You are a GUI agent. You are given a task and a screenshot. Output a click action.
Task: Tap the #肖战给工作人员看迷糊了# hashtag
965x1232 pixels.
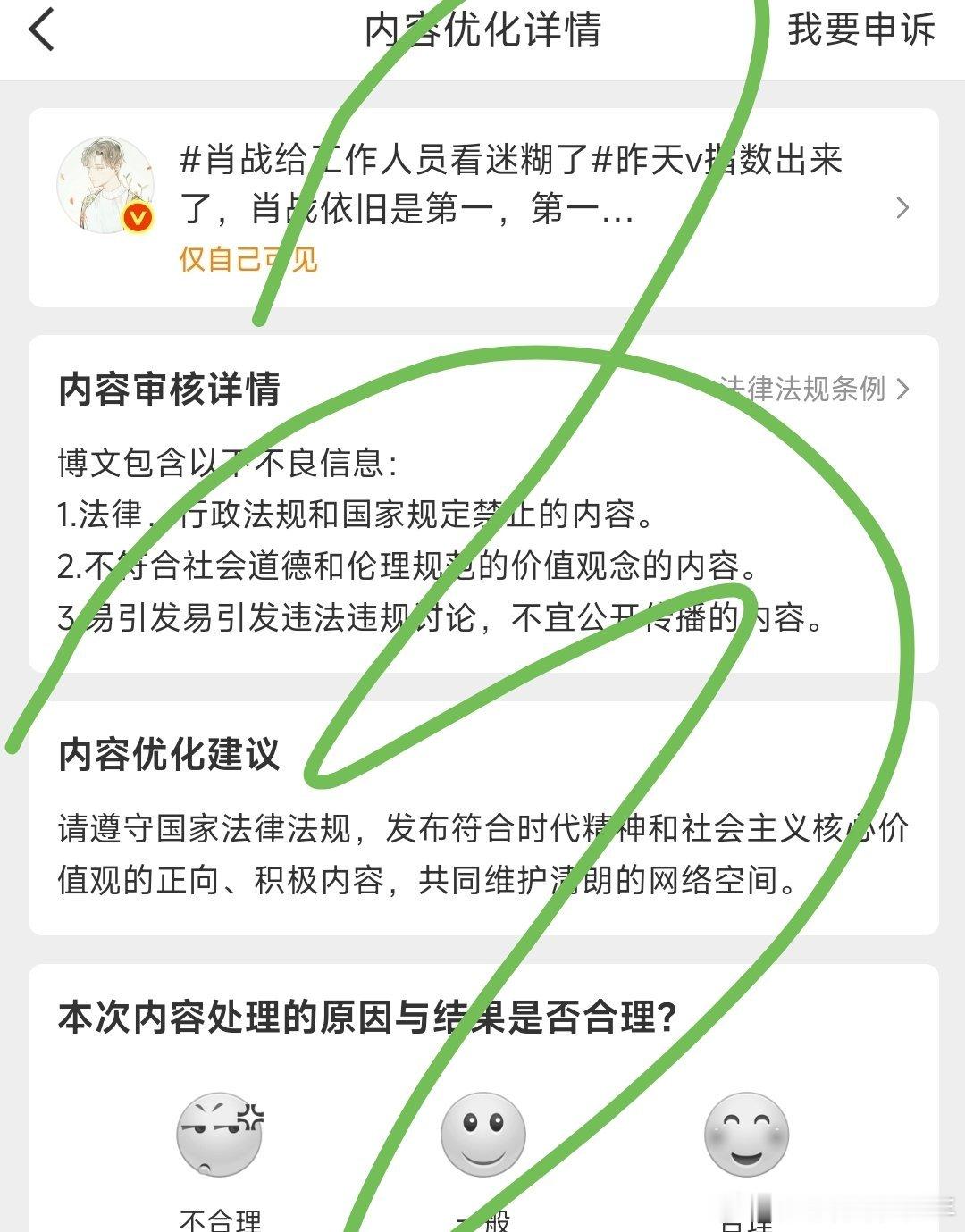click(x=384, y=163)
